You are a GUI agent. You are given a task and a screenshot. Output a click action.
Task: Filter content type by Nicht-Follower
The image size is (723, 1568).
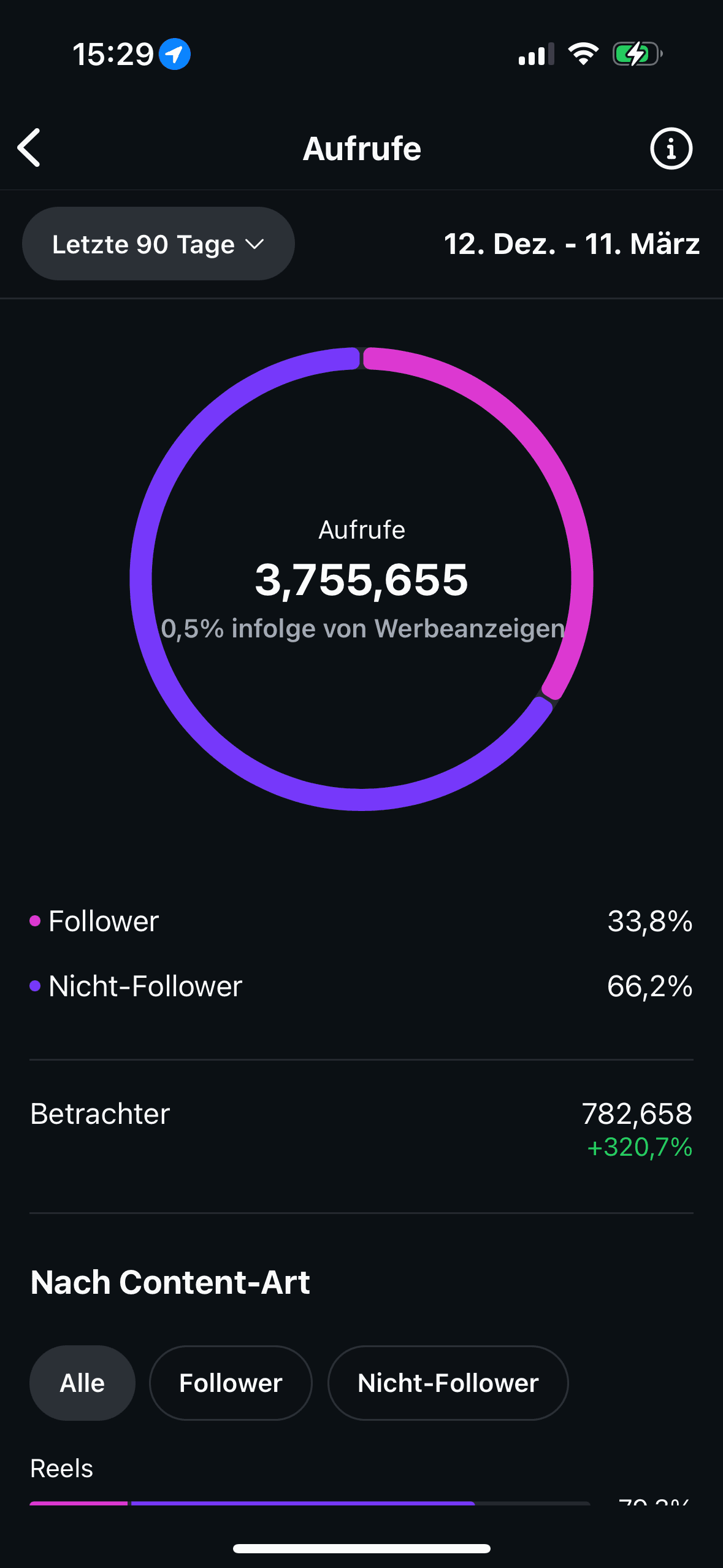[448, 1383]
